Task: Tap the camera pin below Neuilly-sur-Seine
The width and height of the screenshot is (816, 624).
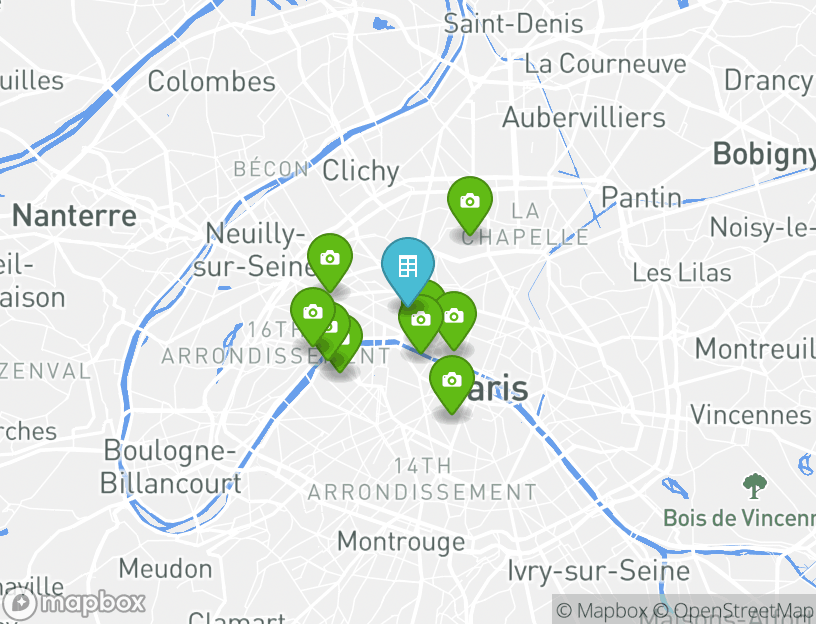Action: pos(329,259)
